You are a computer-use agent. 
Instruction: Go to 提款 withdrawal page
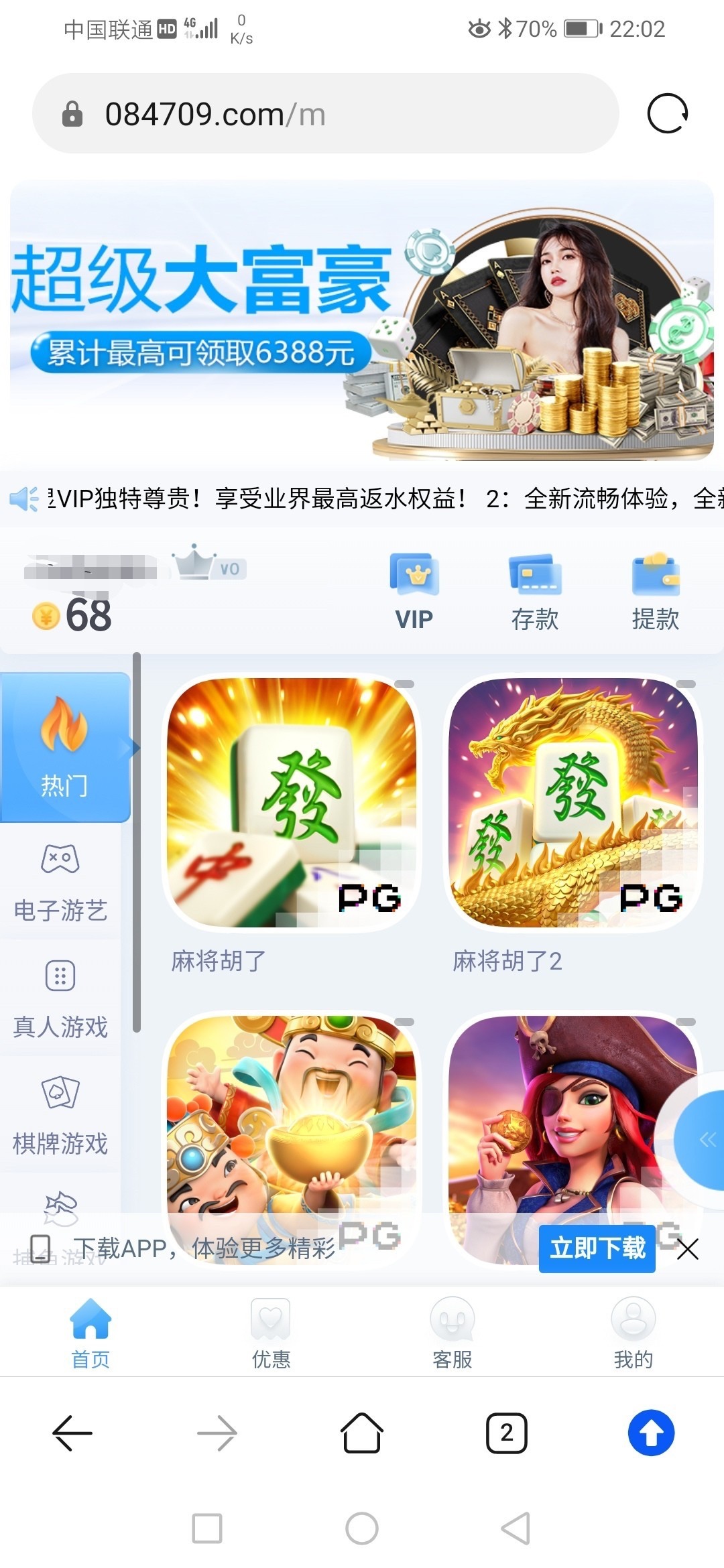[655, 591]
